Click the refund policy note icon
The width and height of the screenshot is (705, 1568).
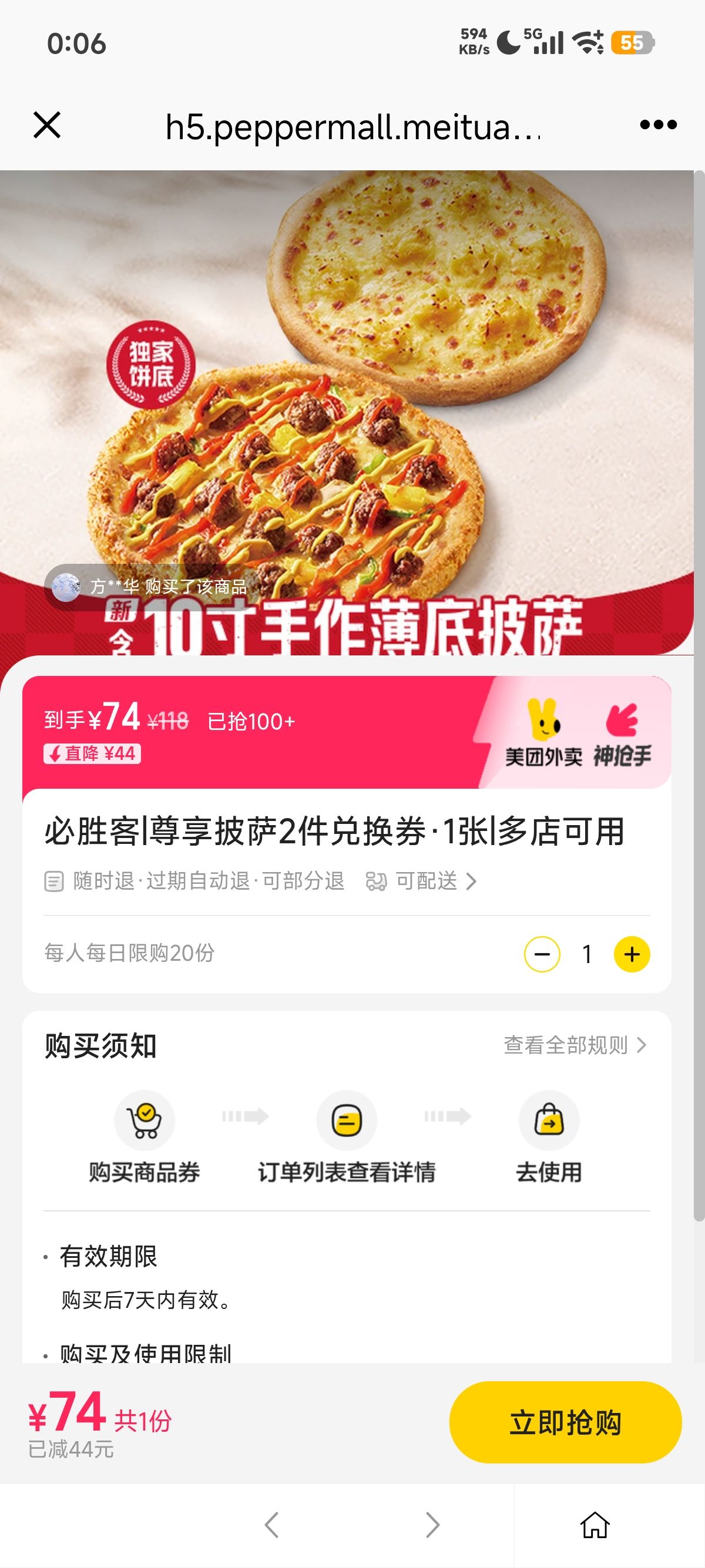tap(54, 881)
